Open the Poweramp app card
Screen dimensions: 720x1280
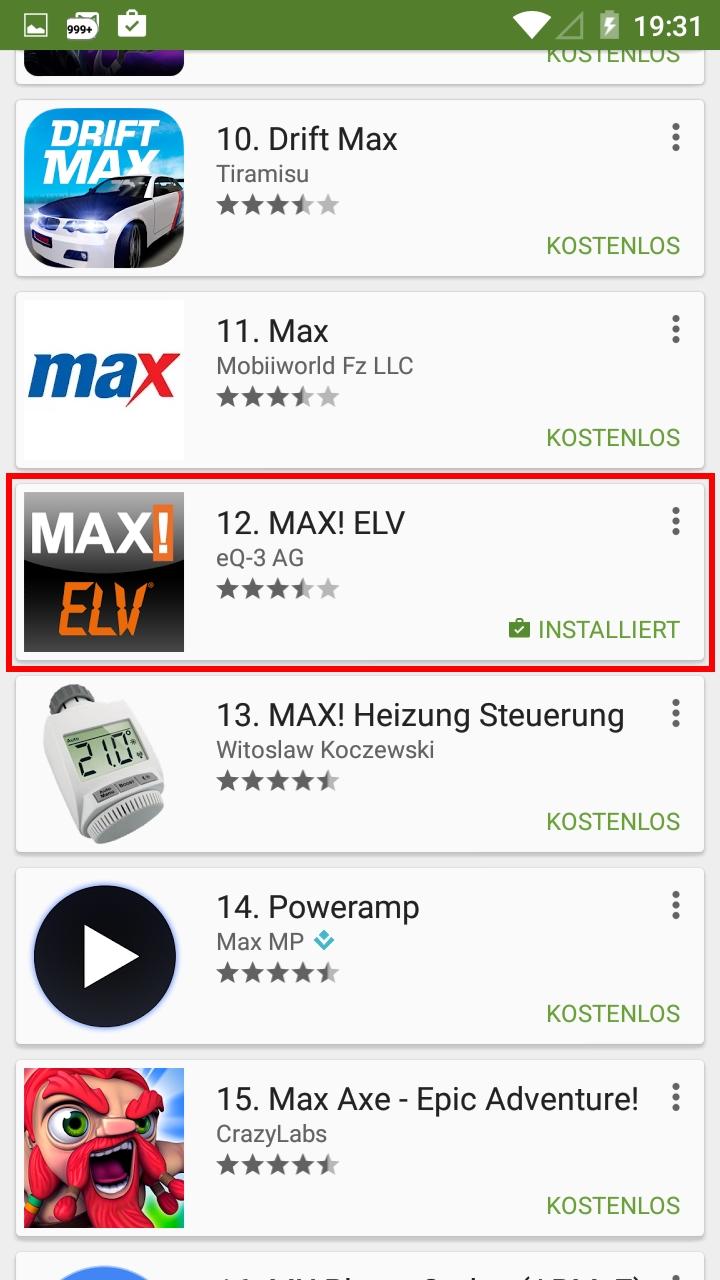(360, 956)
